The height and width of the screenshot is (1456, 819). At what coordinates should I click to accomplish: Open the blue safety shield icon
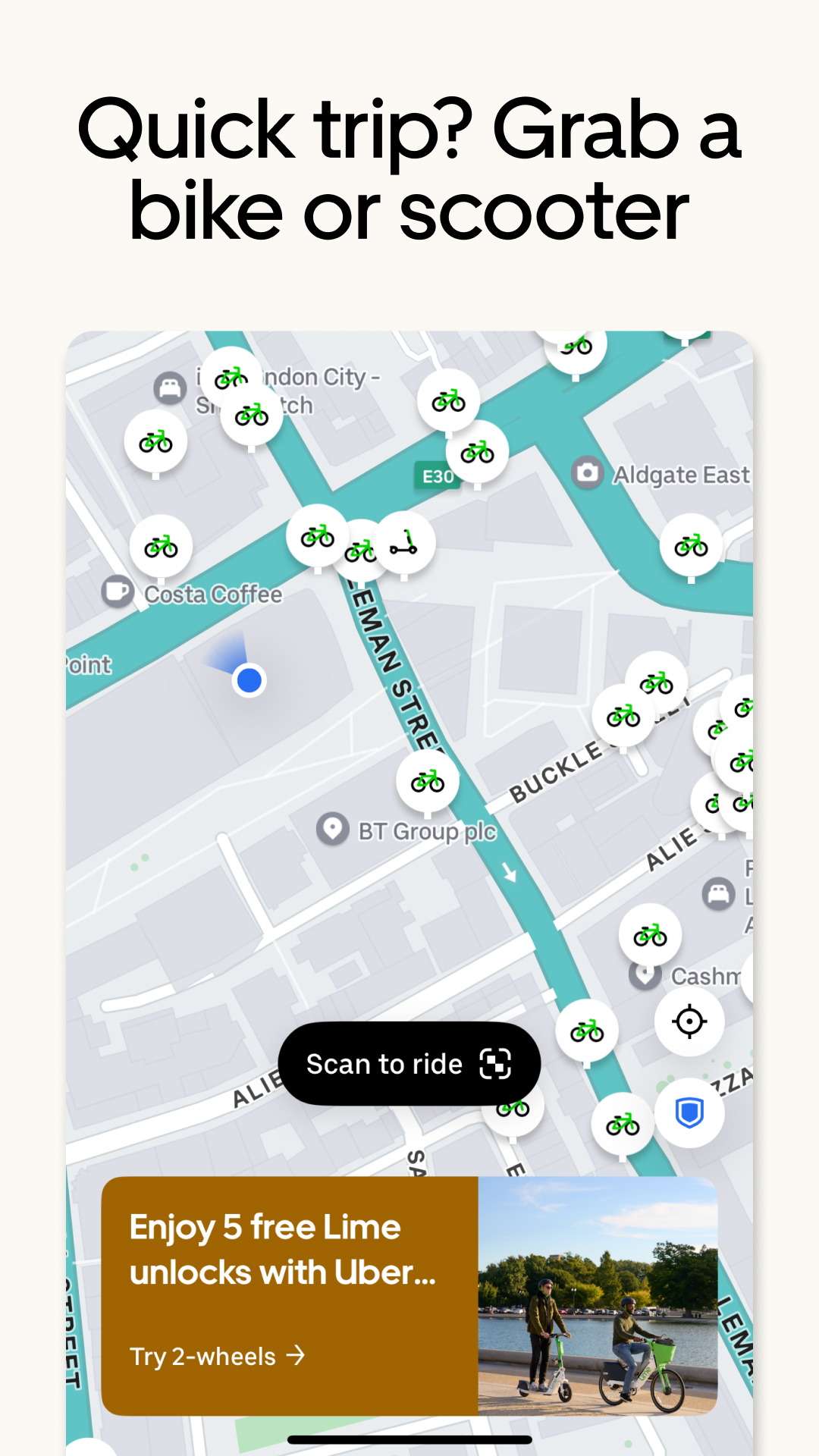(689, 1112)
